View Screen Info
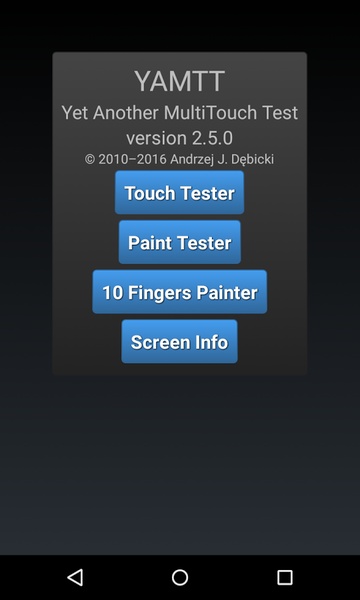 point(179,342)
